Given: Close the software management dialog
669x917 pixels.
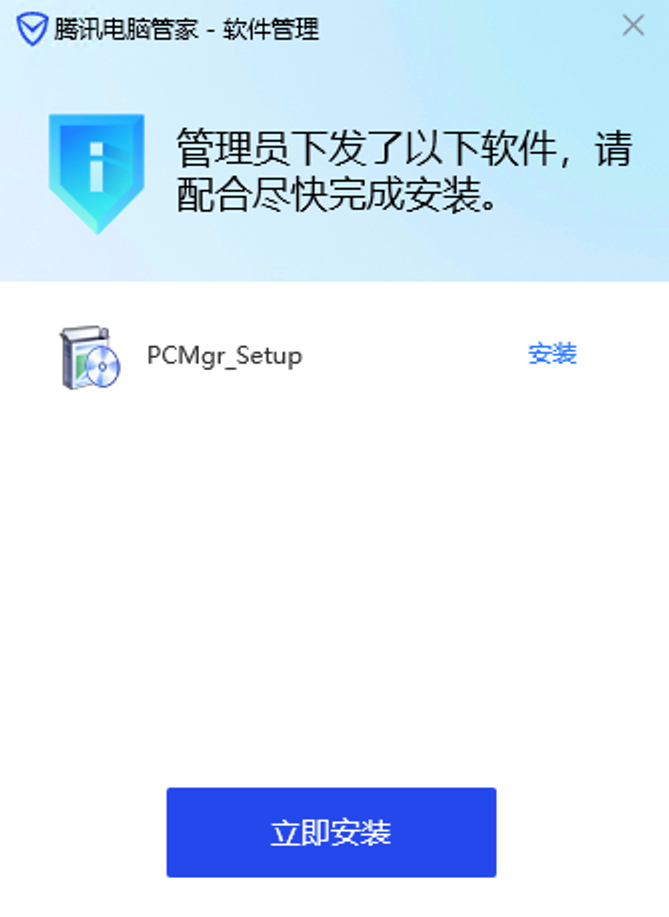Looking at the screenshot, I should [633, 26].
